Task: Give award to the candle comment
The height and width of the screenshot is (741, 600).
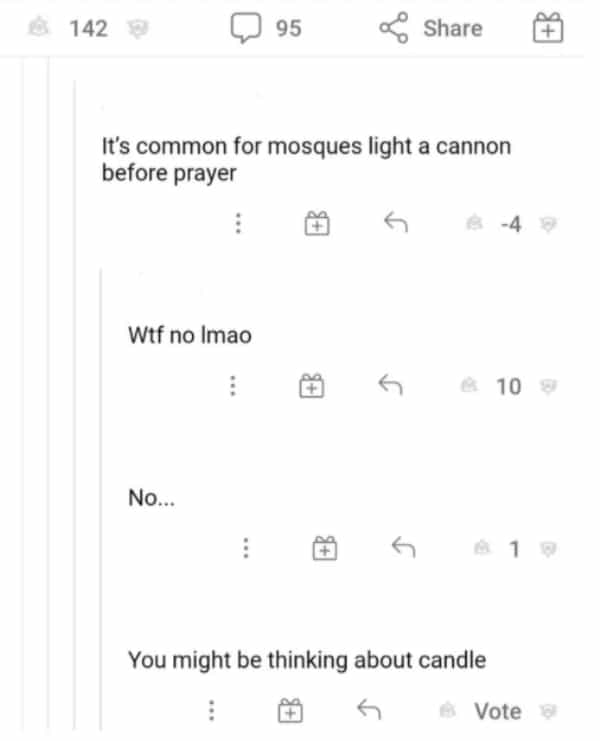Action: 289,711
